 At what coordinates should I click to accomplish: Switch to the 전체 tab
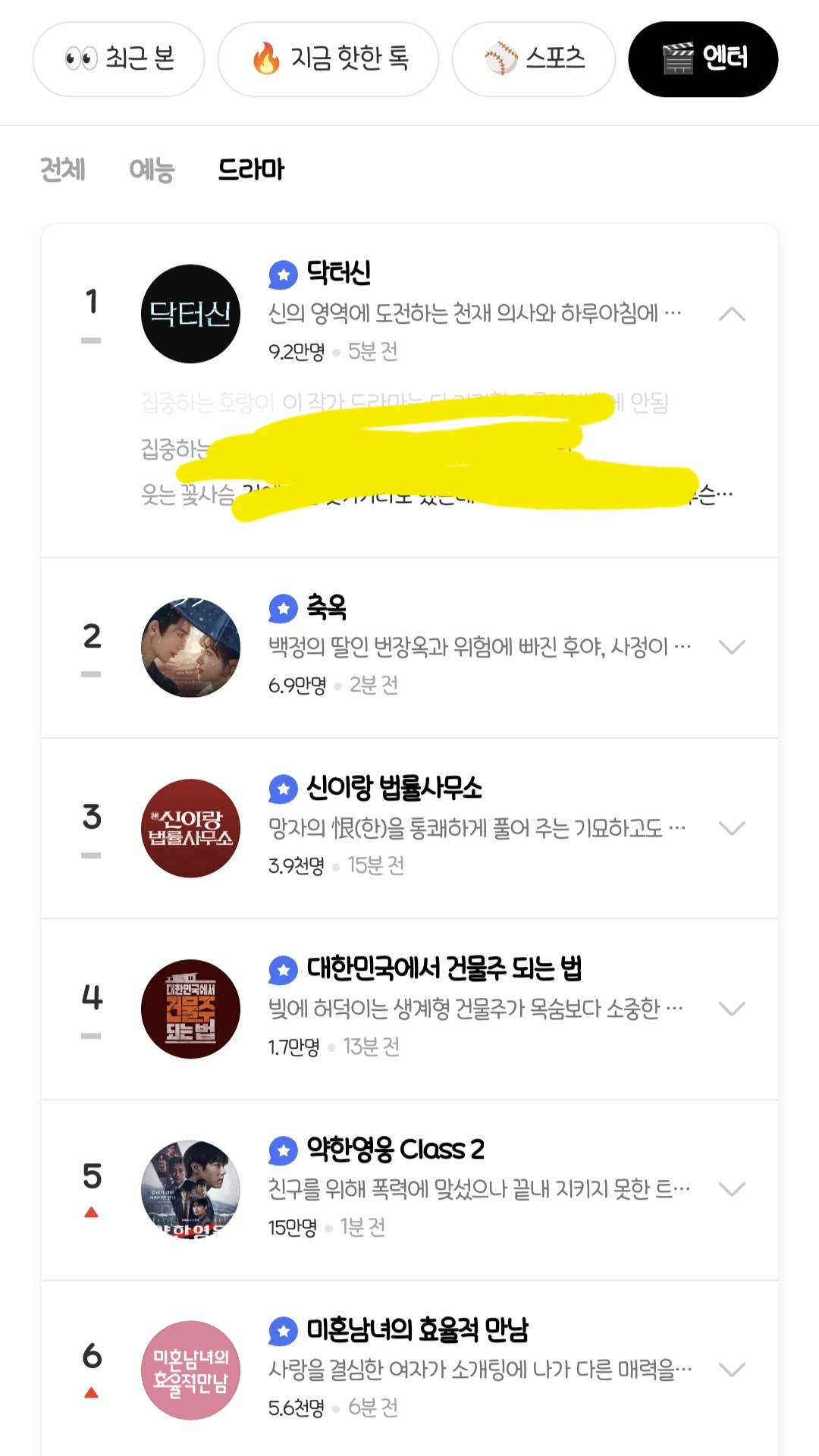click(63, 169)
